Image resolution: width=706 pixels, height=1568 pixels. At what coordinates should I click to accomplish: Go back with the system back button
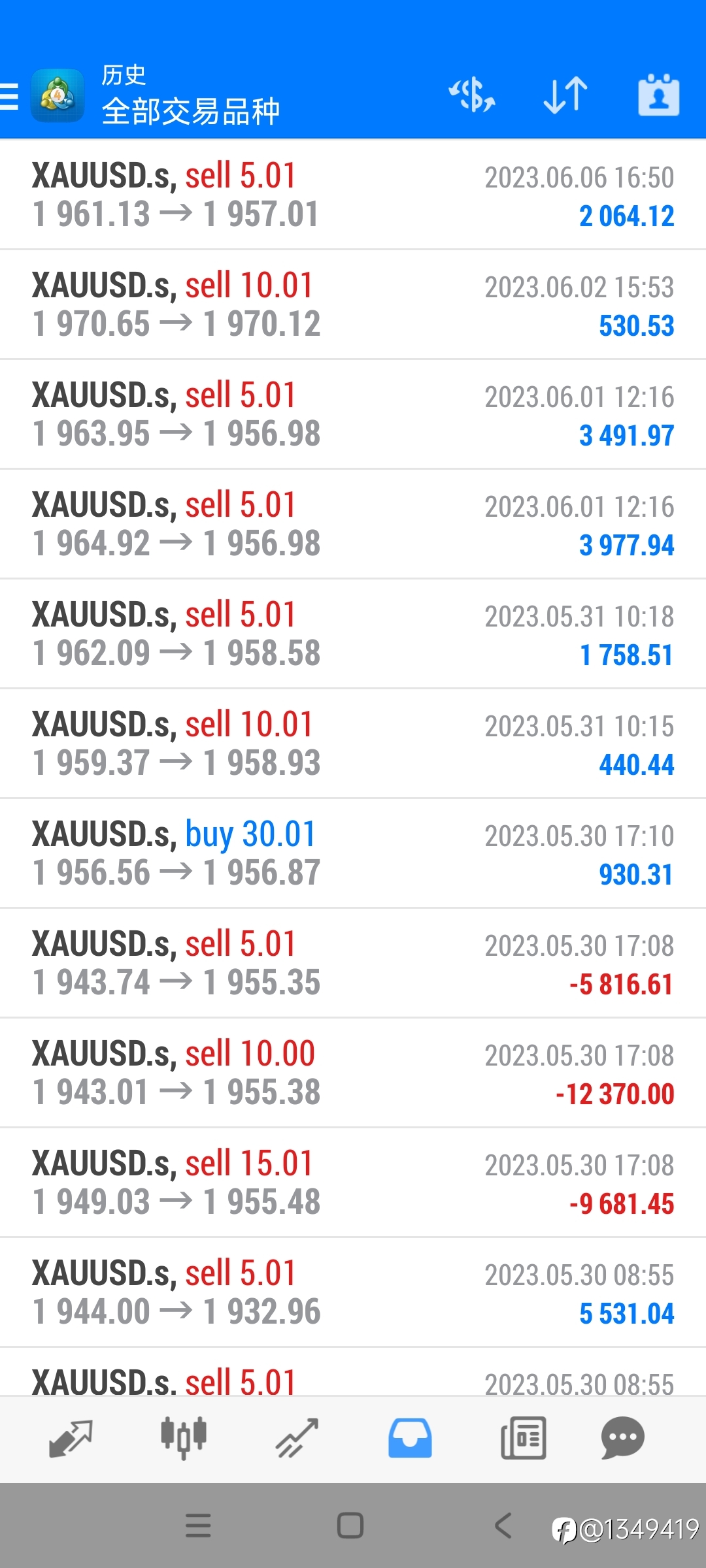tap(503, 1526)
